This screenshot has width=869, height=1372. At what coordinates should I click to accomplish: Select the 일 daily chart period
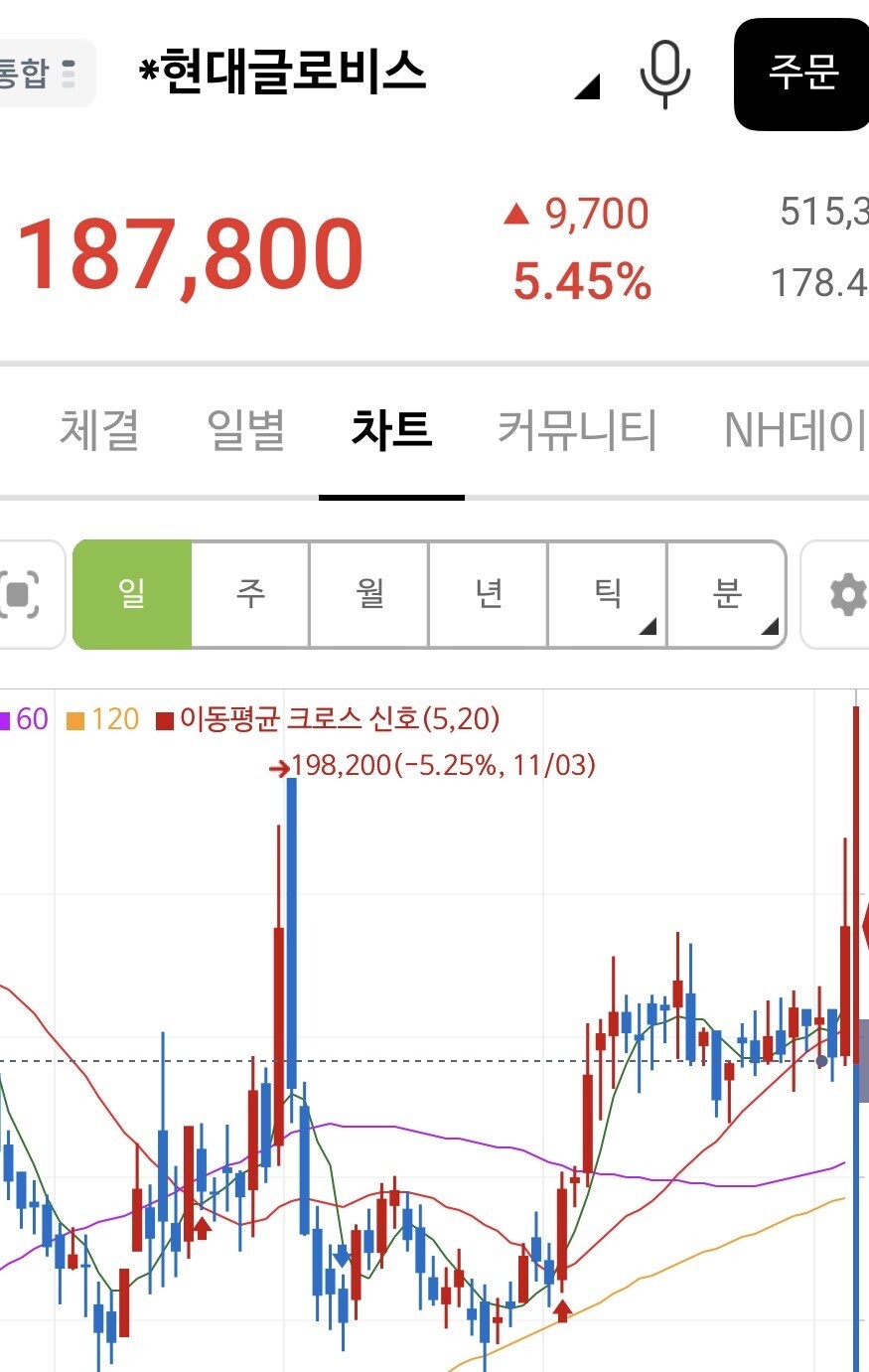pos(132,594)
